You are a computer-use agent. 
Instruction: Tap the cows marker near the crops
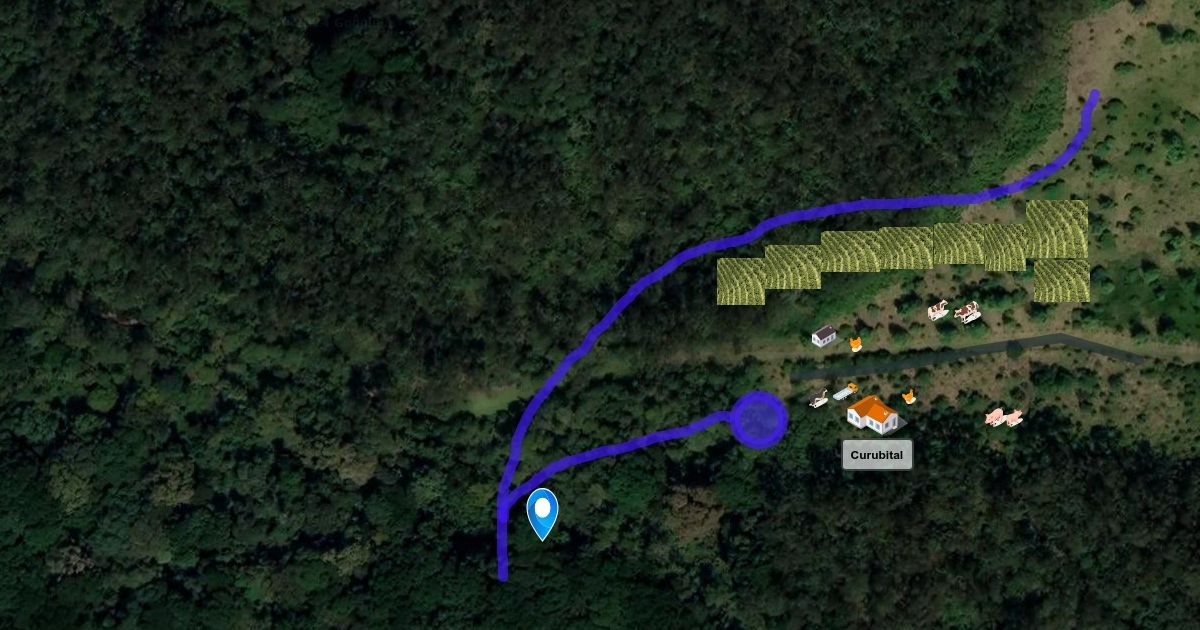point(952,312)
